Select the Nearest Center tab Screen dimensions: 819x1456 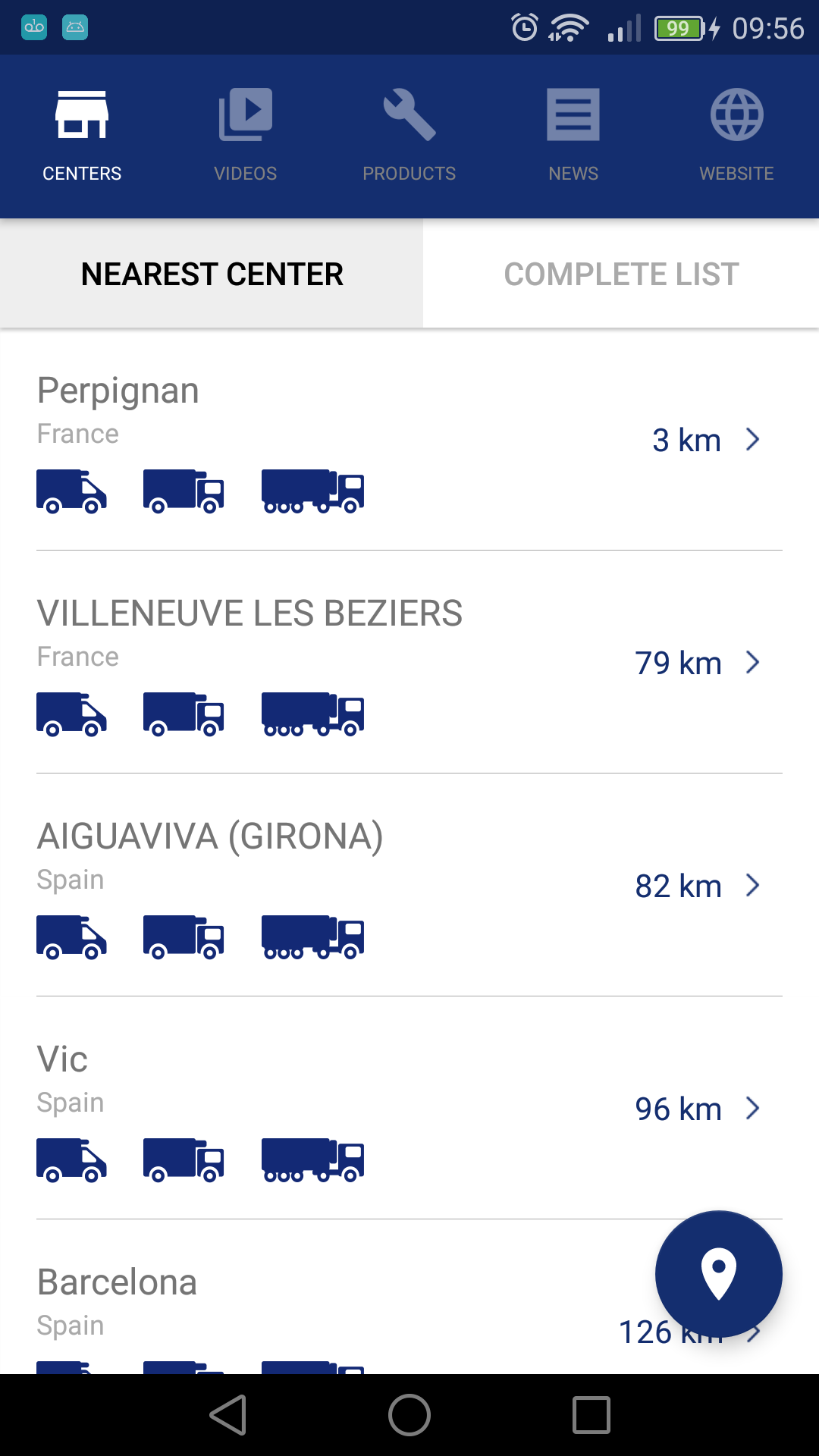click(x=212, y=274)
